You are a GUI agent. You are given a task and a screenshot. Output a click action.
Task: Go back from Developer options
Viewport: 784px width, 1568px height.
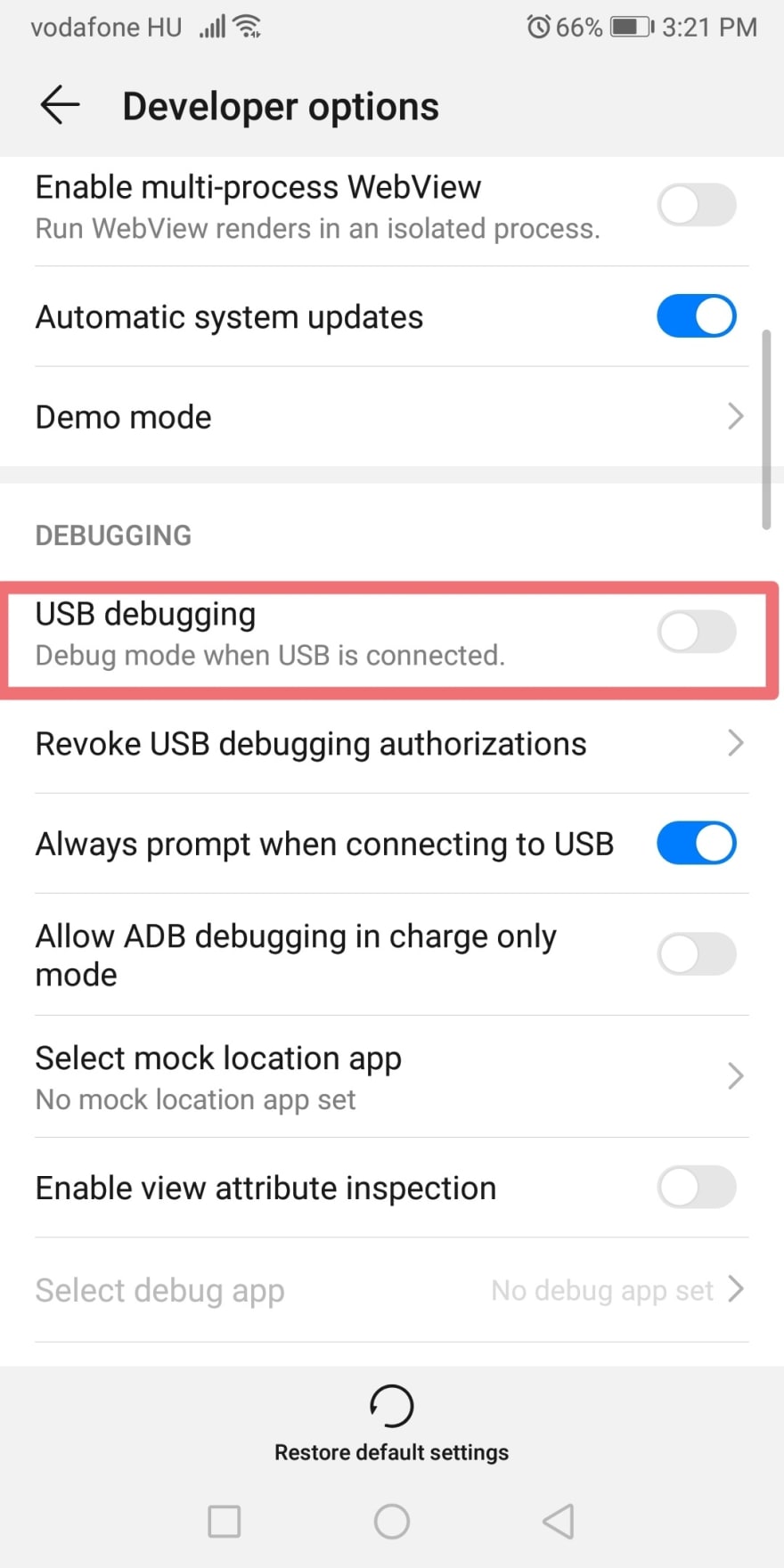coord(61,106)
